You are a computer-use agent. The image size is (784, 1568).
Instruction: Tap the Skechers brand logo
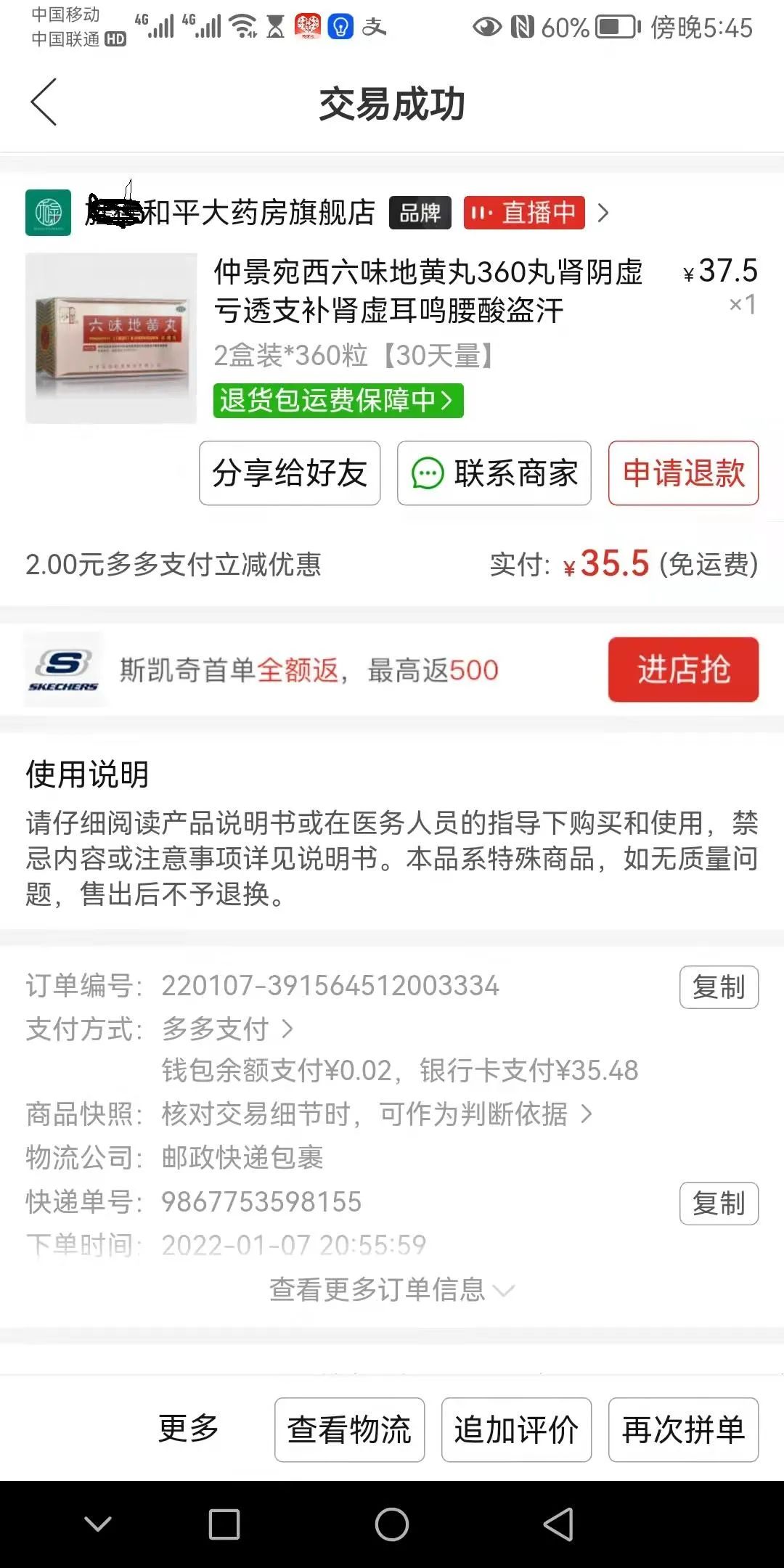click(65, 669)
